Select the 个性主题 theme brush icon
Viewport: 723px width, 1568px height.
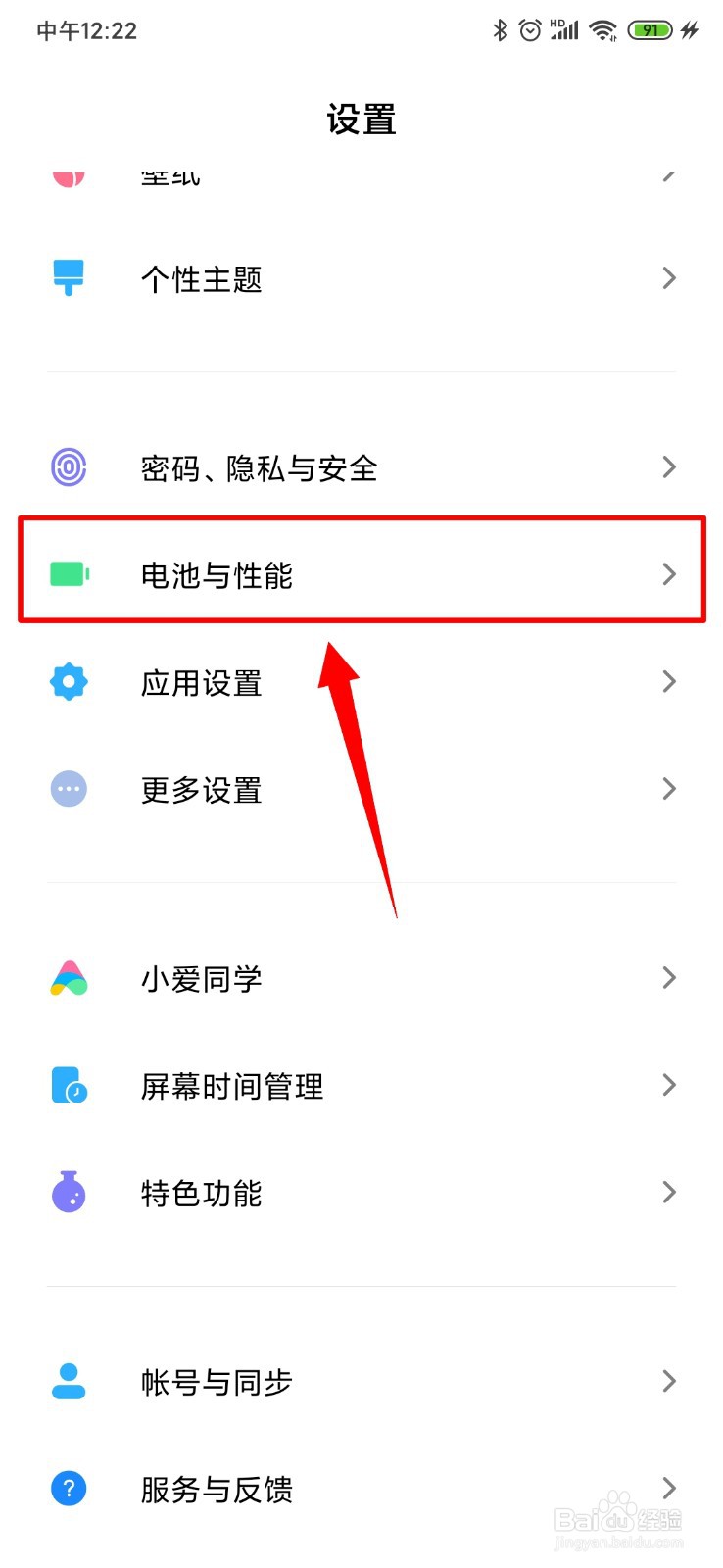click(68, 278)
